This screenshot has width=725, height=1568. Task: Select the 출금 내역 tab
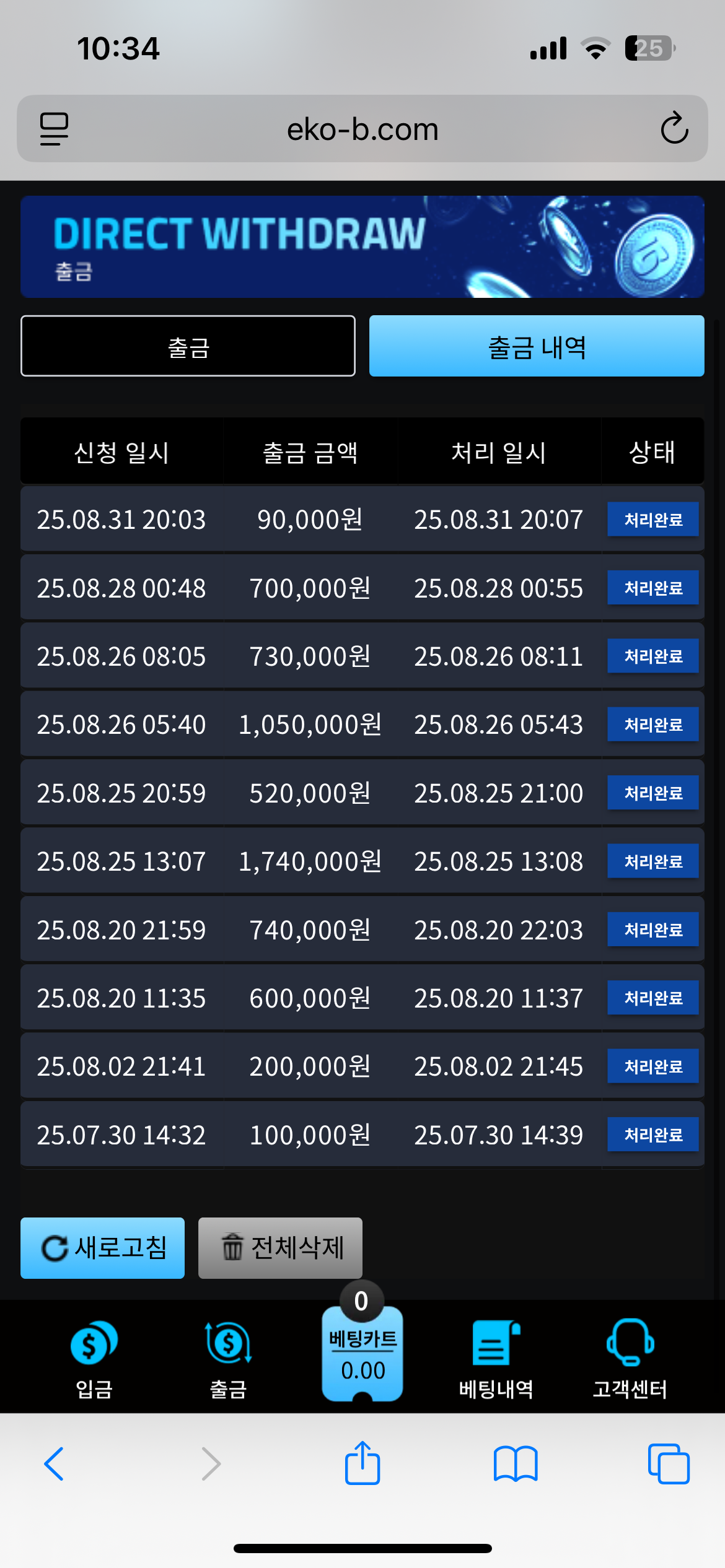537,346
